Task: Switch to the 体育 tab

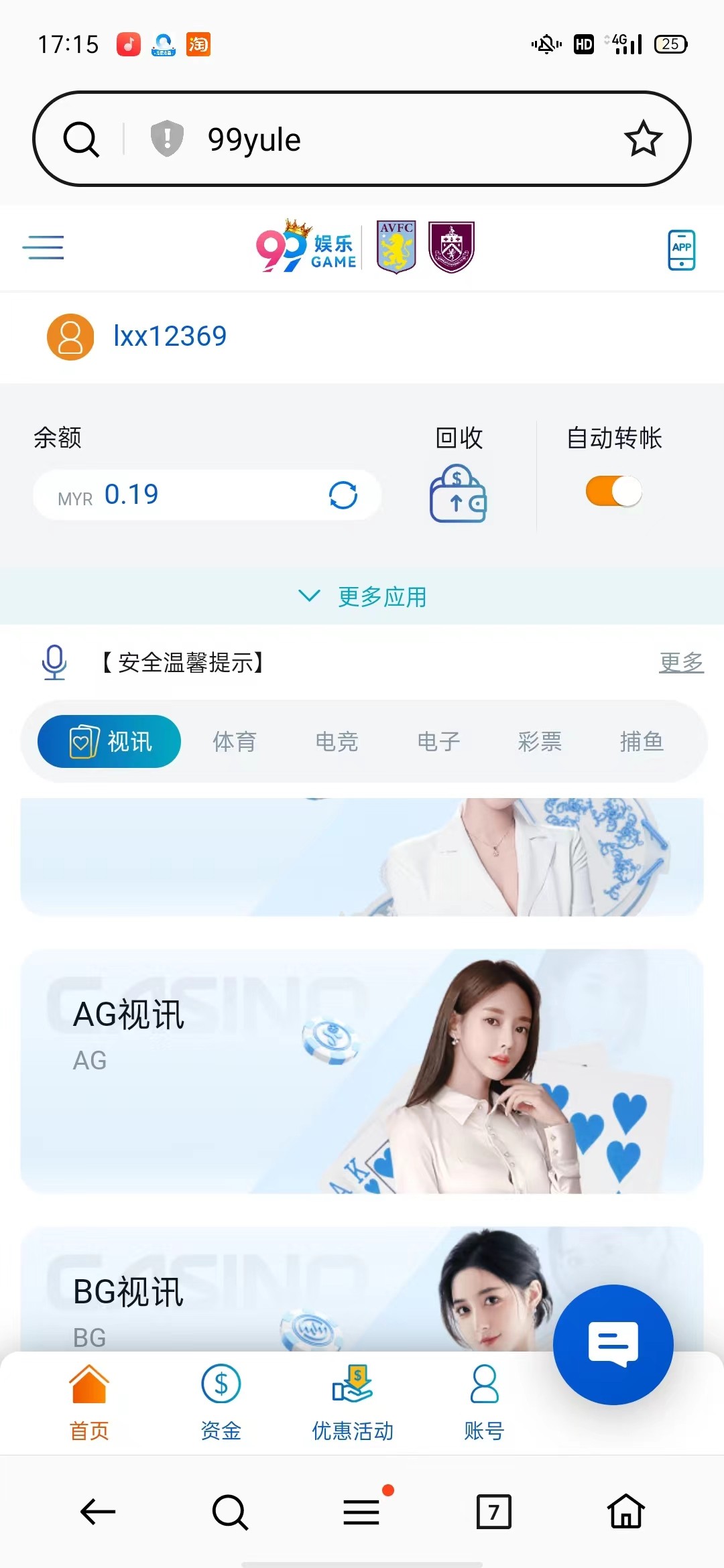Action: point(235,742)
